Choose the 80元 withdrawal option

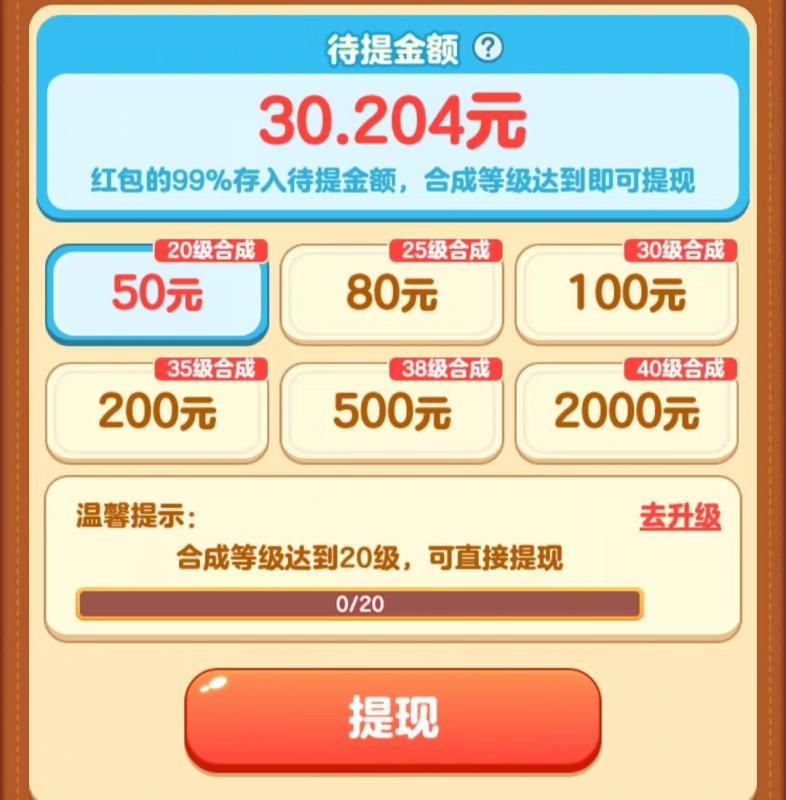pos(392,292)
